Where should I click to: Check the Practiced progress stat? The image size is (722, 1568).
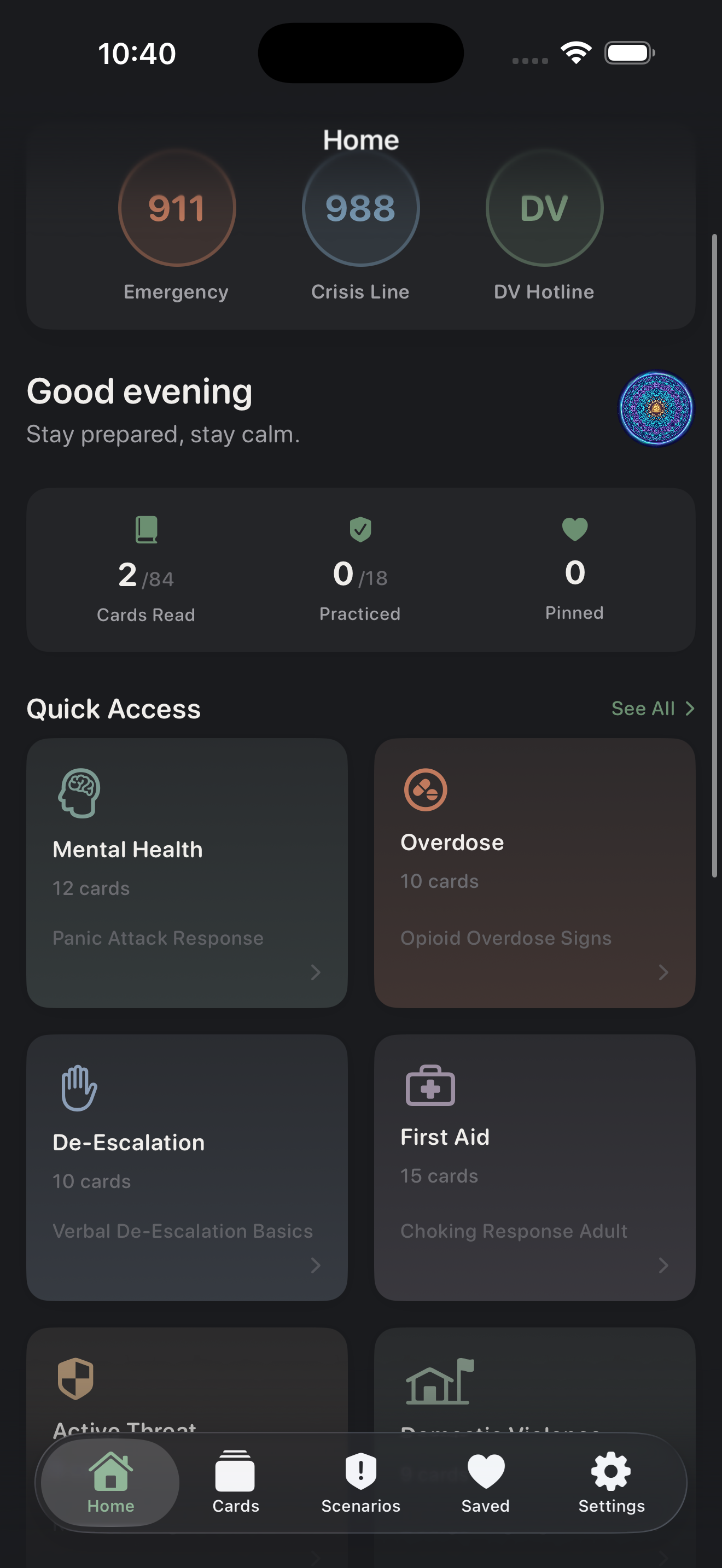click(x=359, y=572)
